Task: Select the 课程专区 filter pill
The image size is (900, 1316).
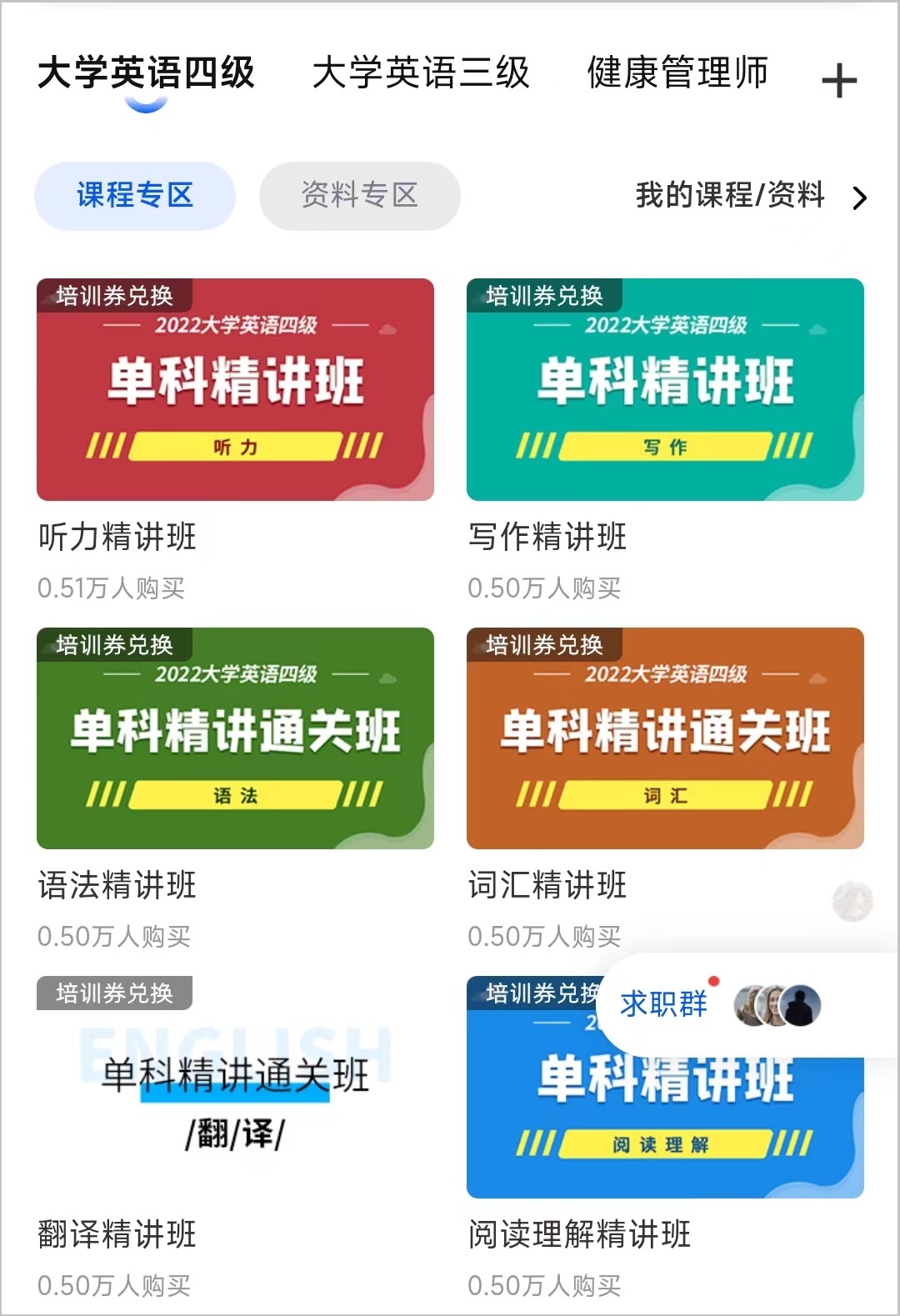Action: pos(135,196)
